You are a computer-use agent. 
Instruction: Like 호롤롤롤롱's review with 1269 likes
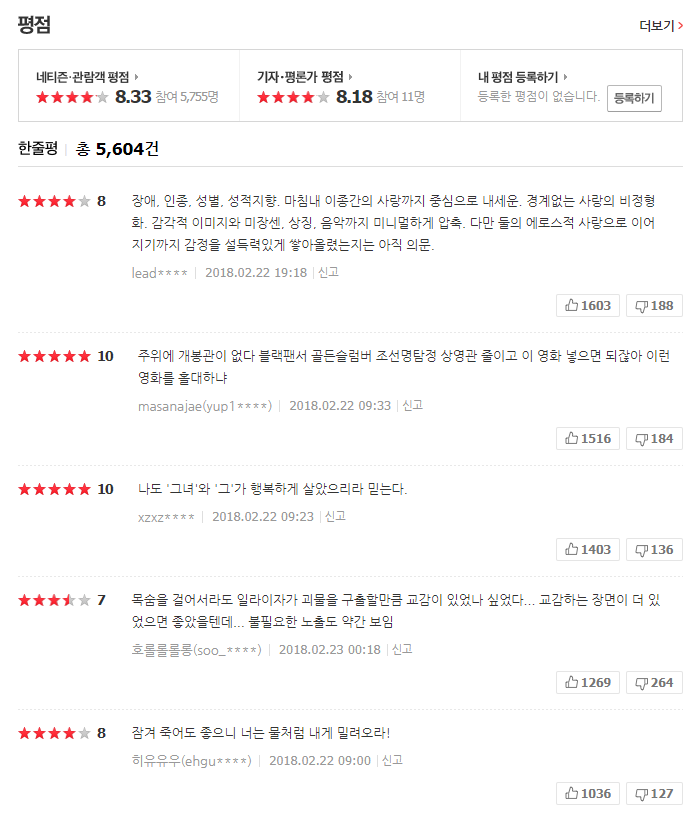coord(588,682)
